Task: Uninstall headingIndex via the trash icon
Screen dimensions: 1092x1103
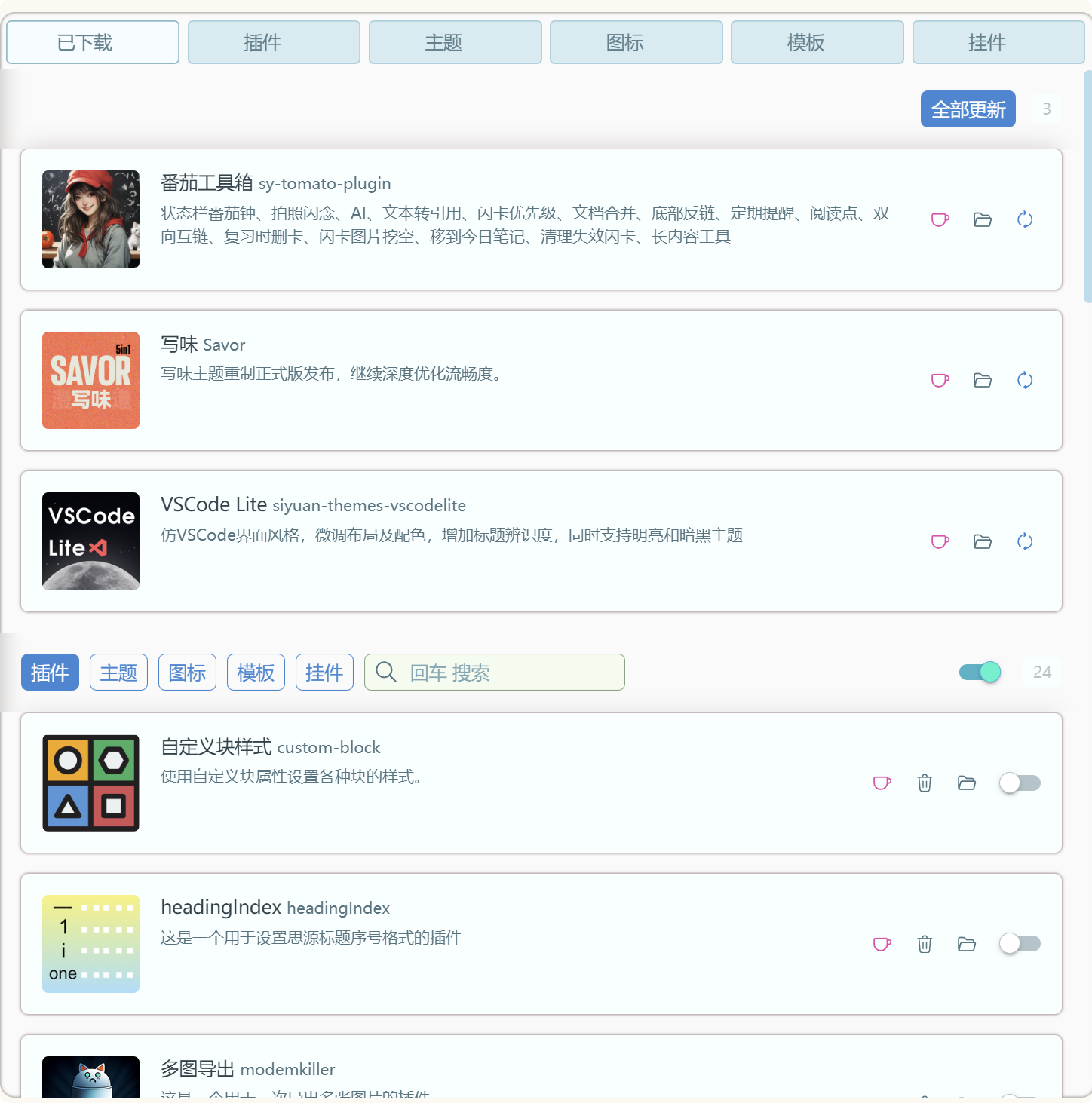Action: [925, 944]
